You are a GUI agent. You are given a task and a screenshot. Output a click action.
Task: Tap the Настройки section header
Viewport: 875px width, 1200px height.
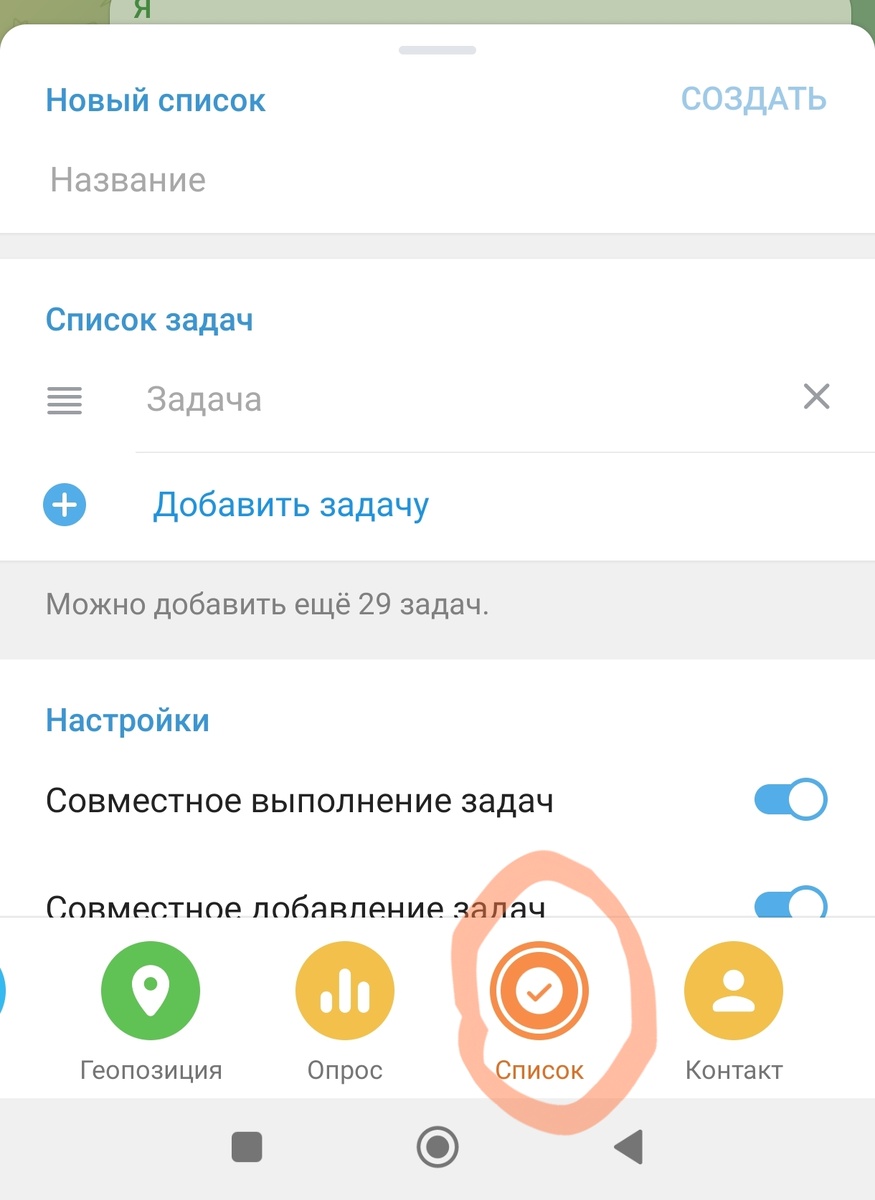(128, 719)
